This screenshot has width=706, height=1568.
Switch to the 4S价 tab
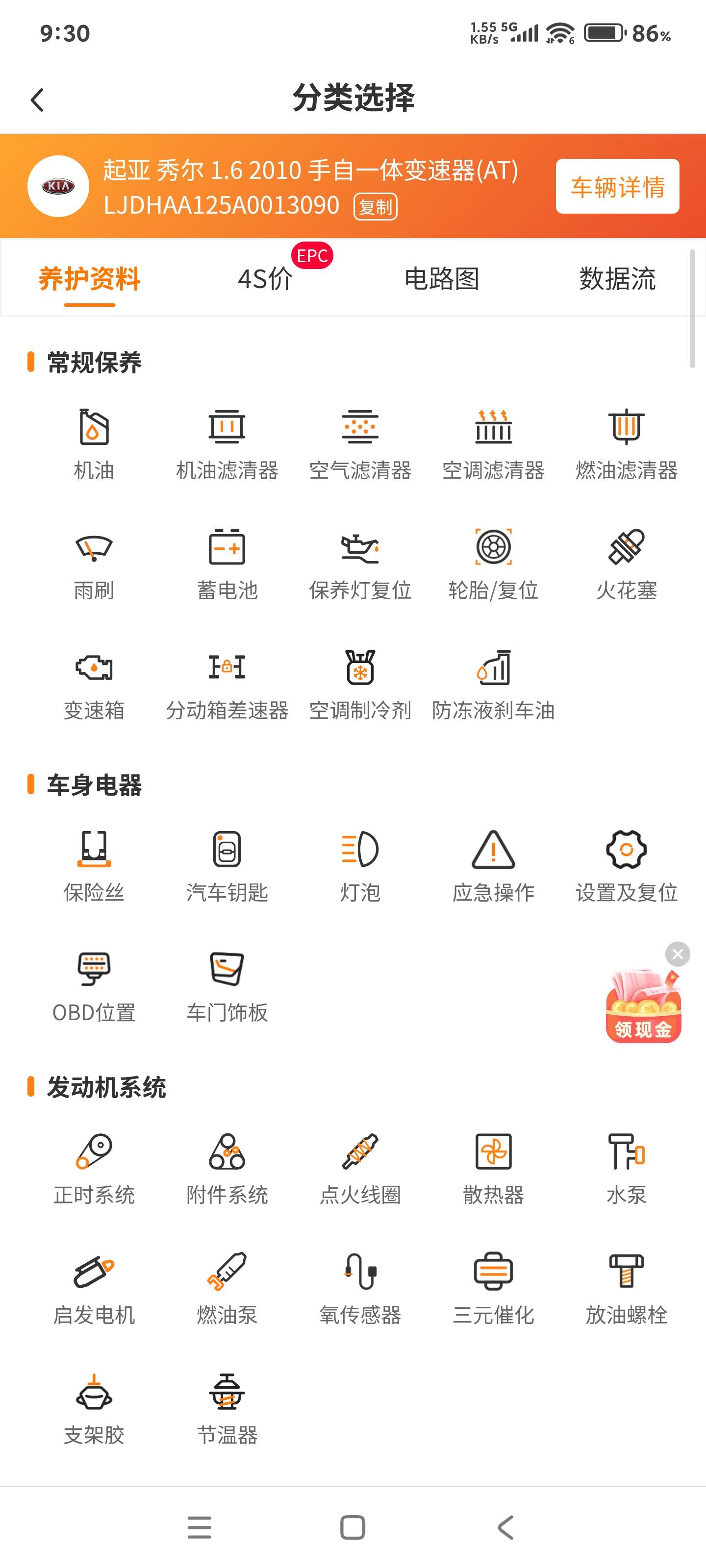point(266,279)
